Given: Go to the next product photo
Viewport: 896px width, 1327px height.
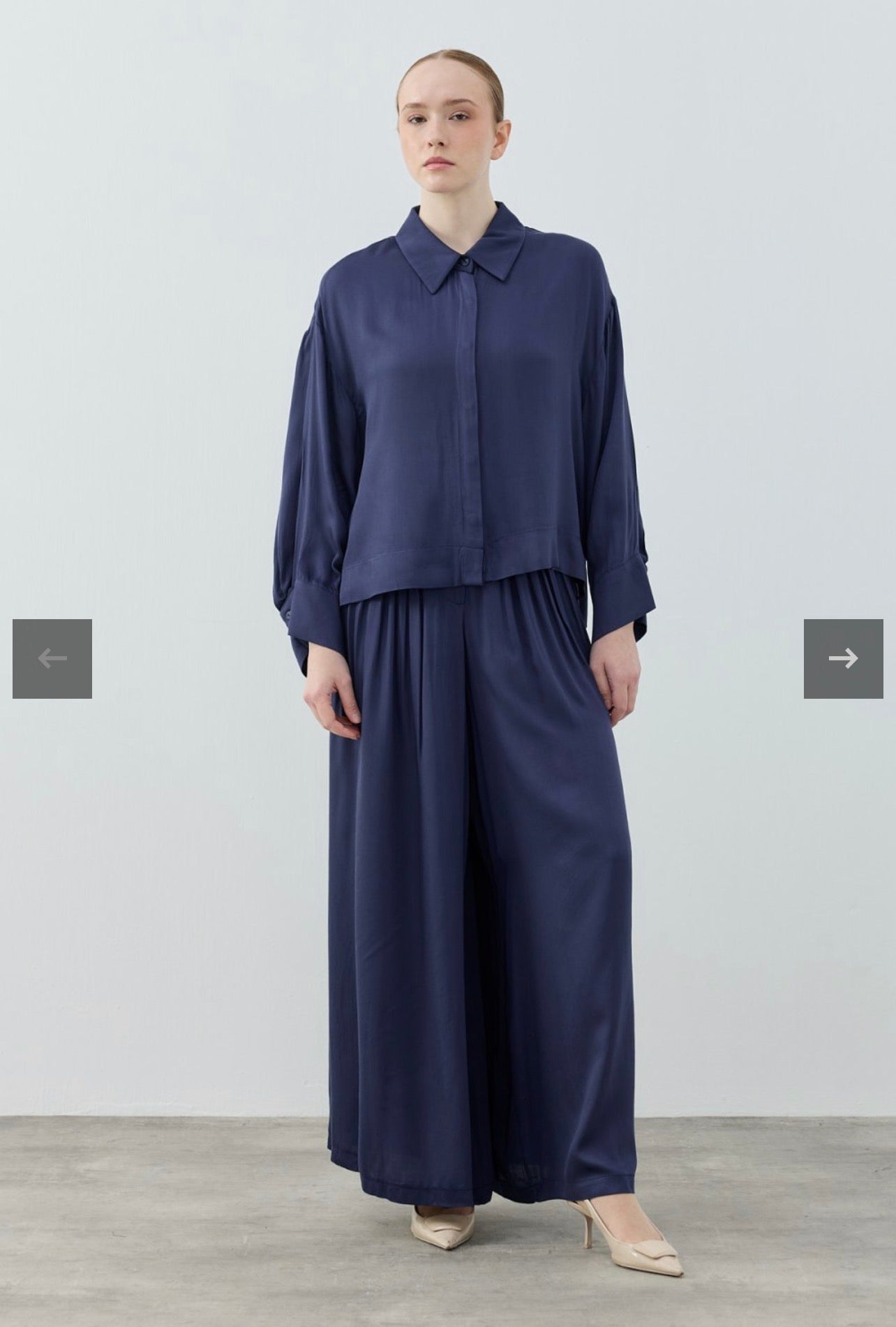Looking at the screenshot, I should point(843,658).
